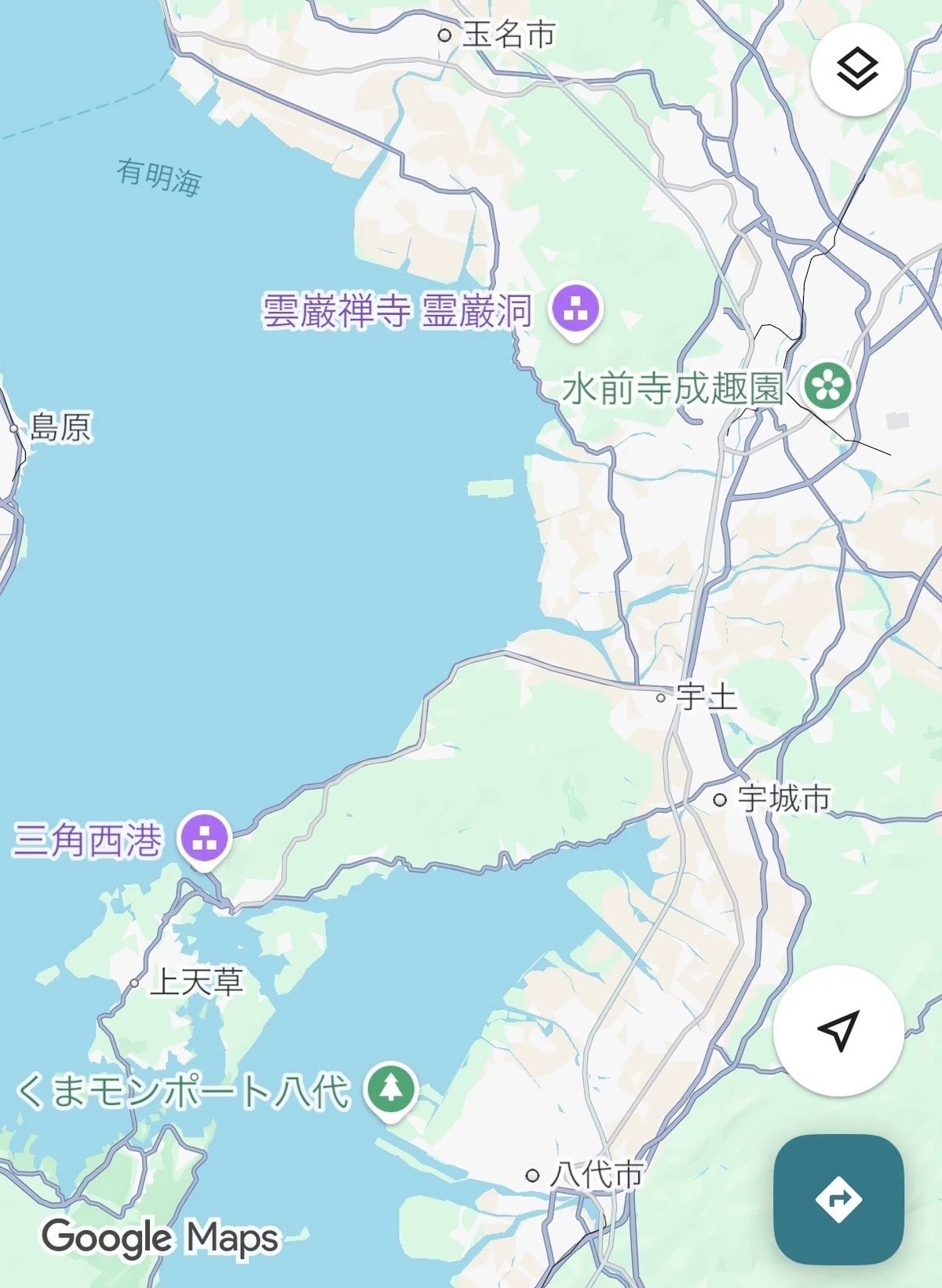Center map on my current location
This screenshot has width=942, height=1288.
click(x=838, y=1030)
